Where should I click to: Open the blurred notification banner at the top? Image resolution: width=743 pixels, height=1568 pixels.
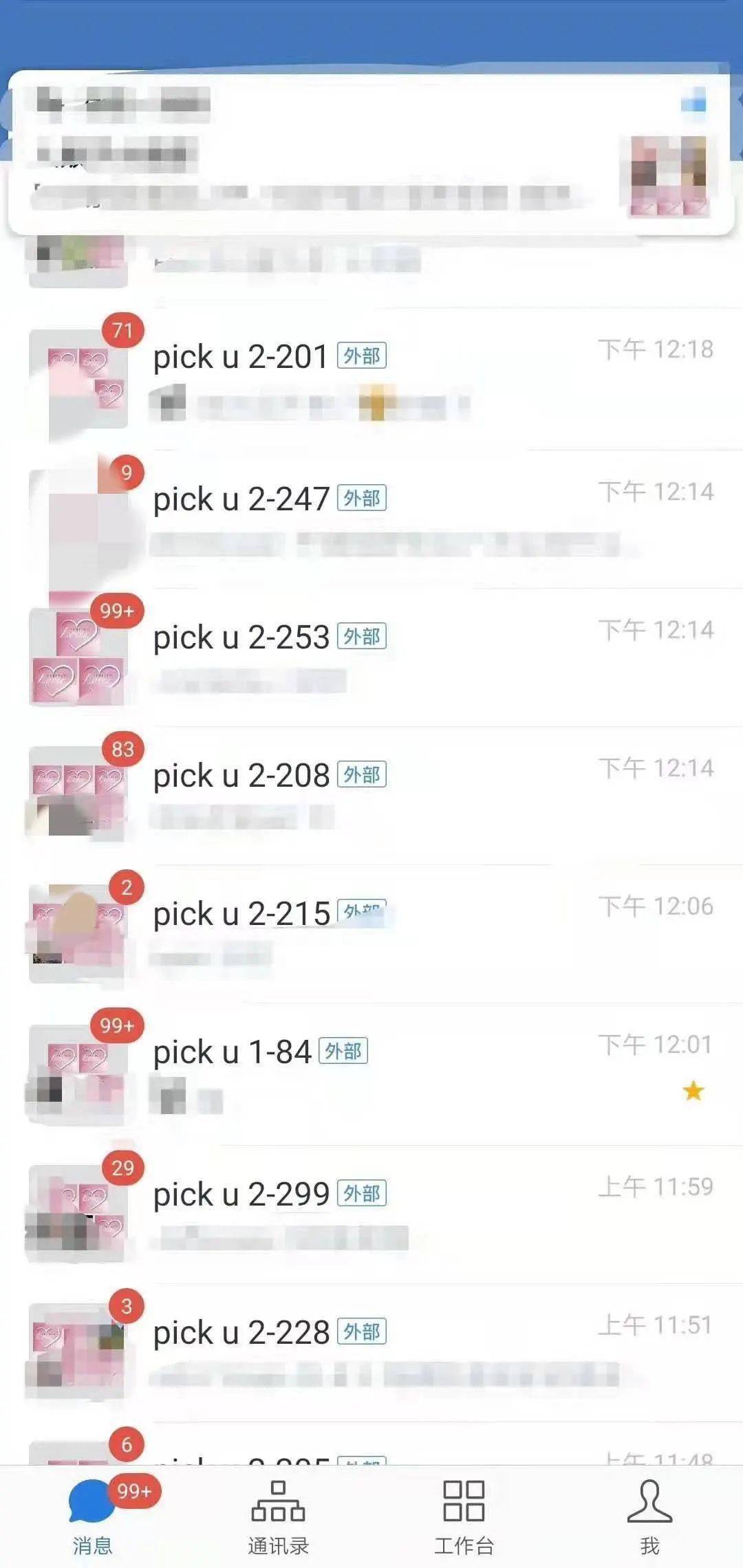coord(371,153)
